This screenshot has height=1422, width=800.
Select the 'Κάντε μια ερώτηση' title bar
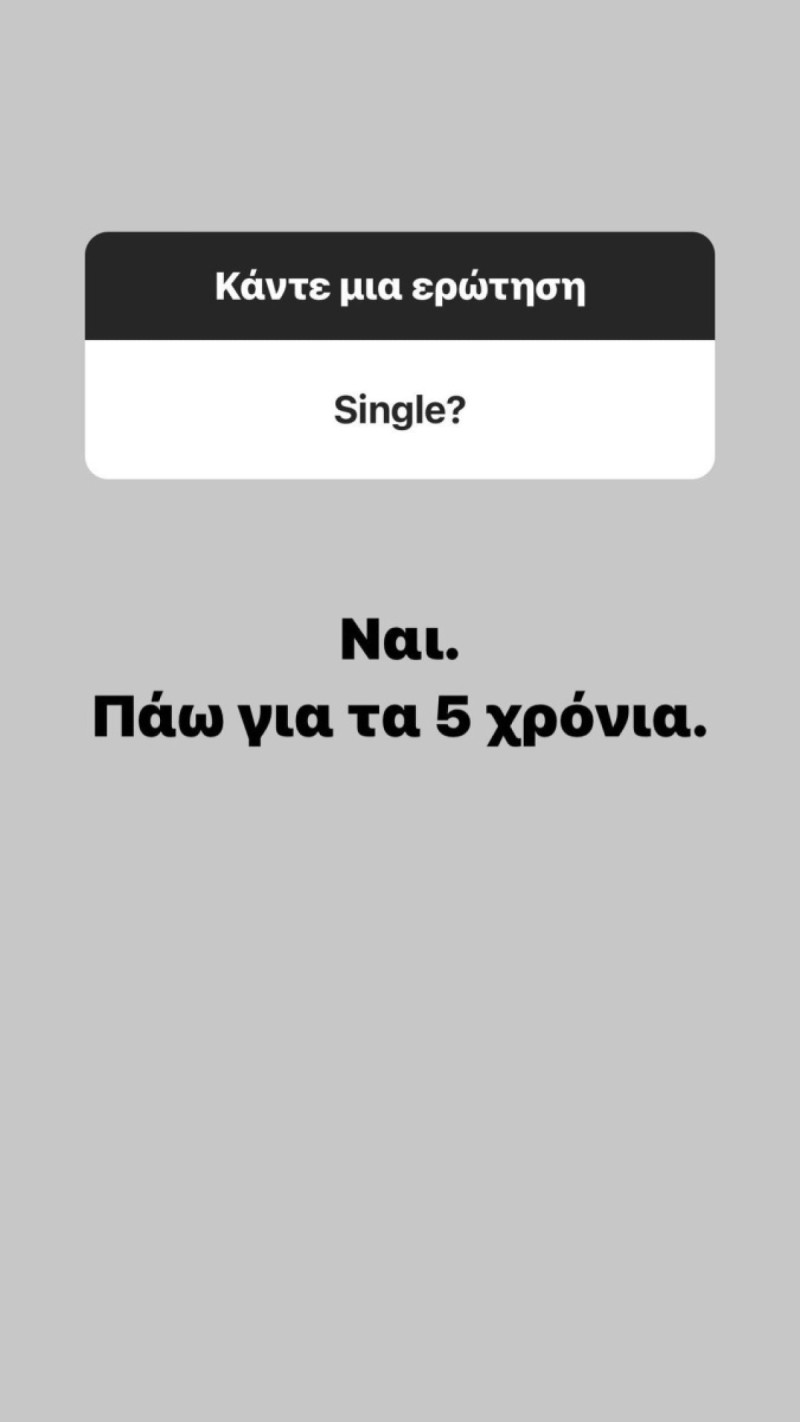pyautogui.click(x=400, y=287)
